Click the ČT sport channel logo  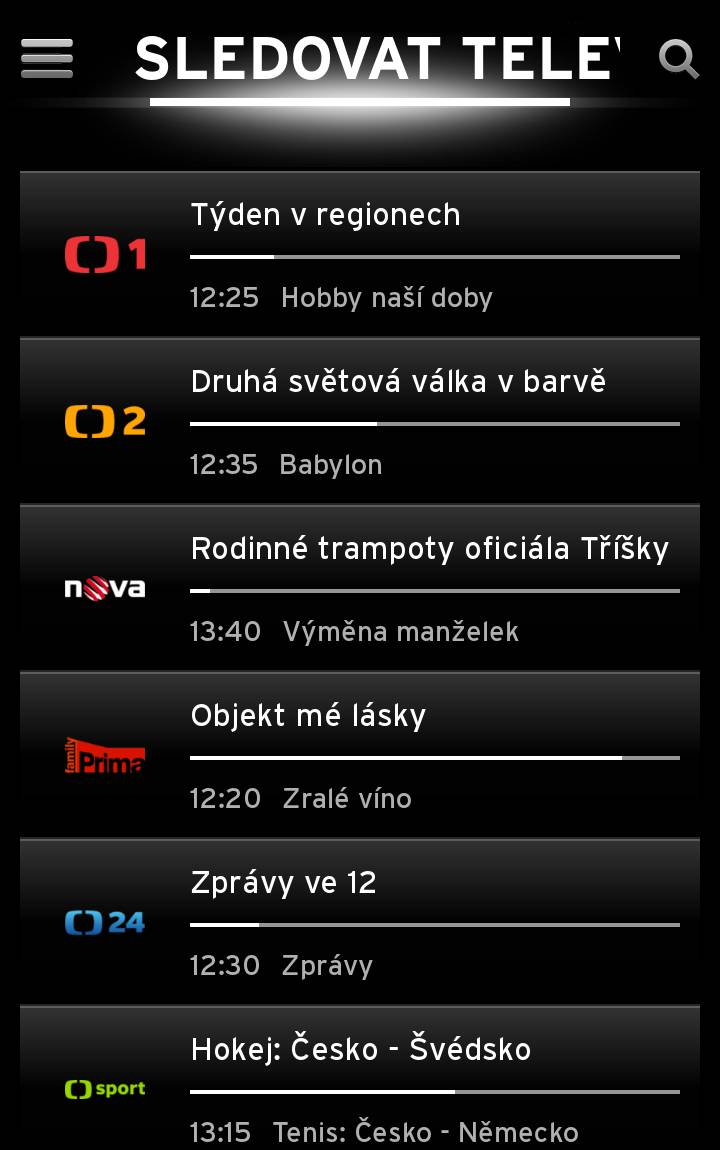(x=104, y=1089)
